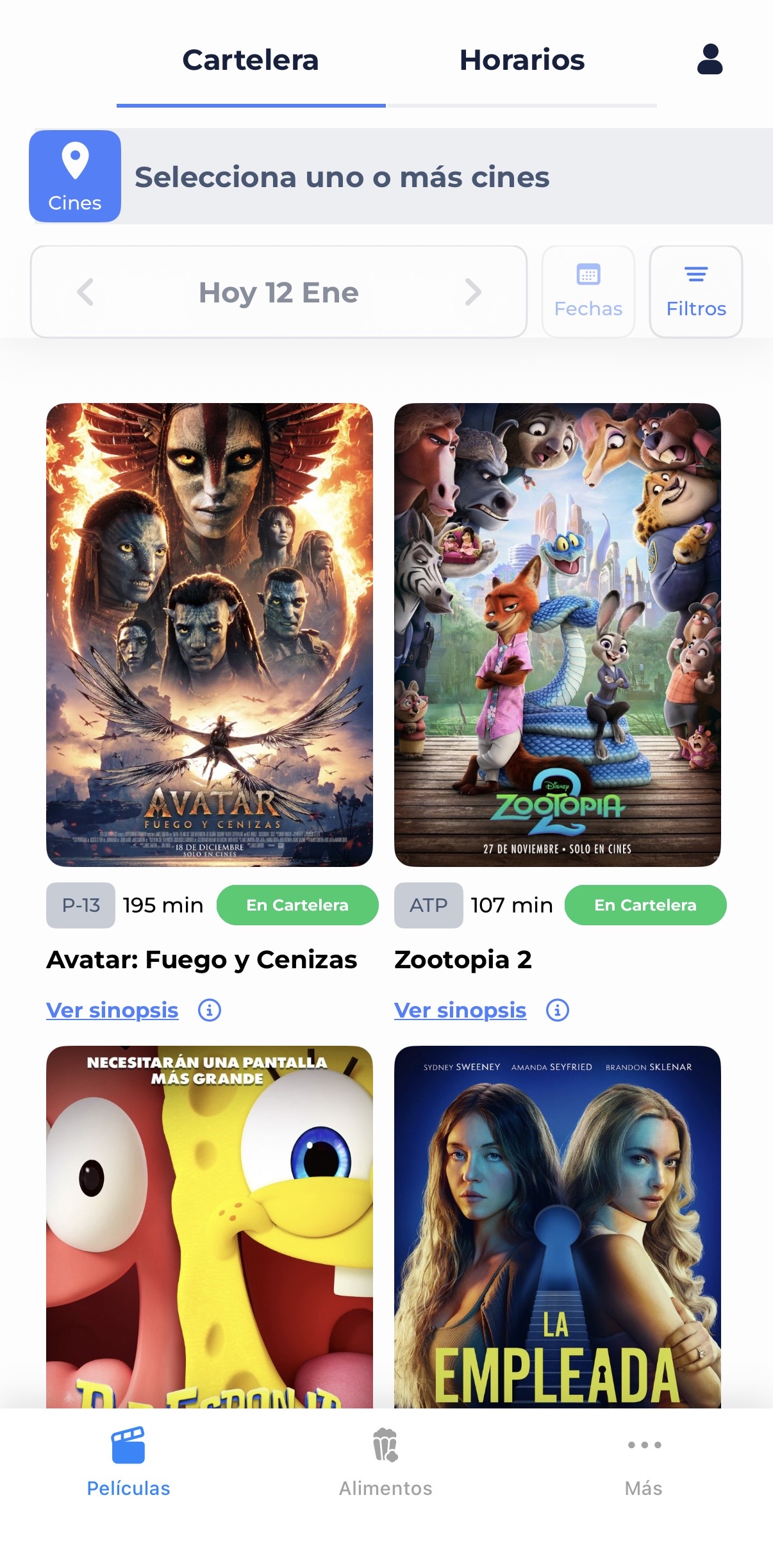Go to the next day arrow
Image resolution: width=773 pixels, height=1568 pixels.
point(472,292)
